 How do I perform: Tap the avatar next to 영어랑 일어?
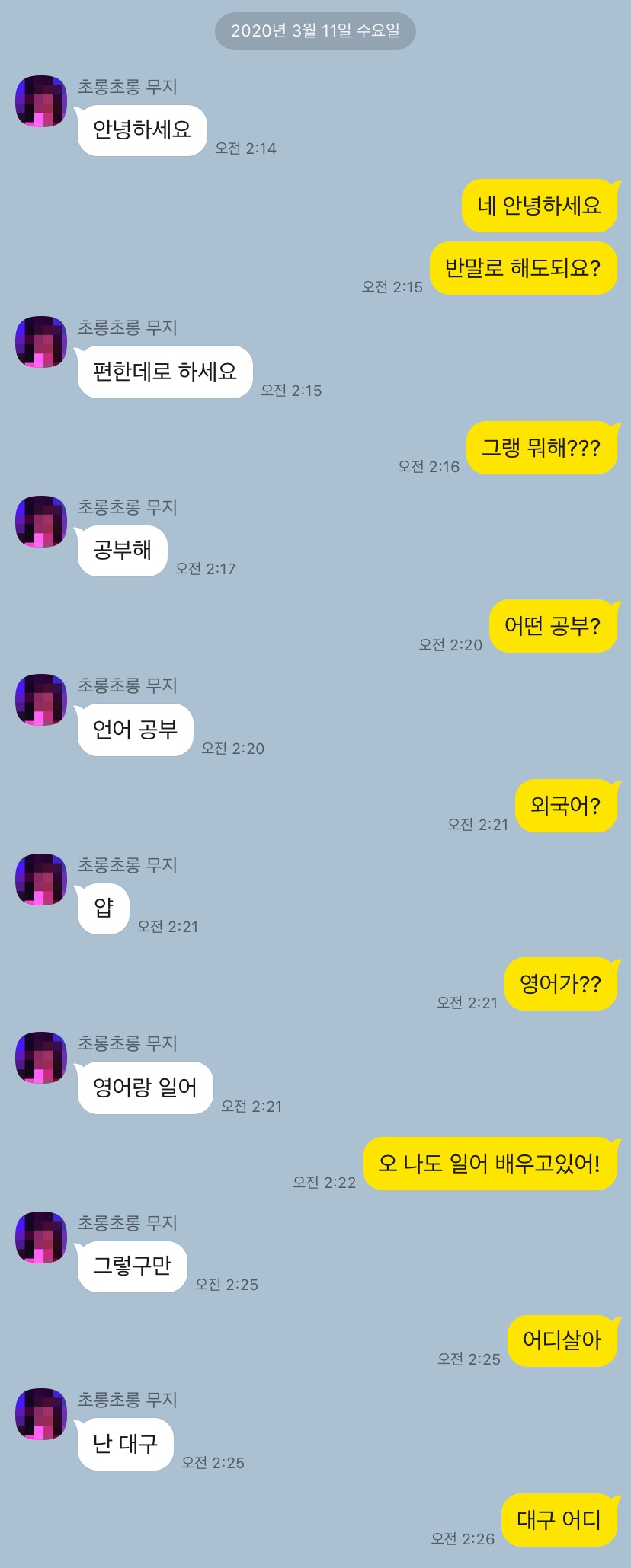click(x=41, y=1058)
